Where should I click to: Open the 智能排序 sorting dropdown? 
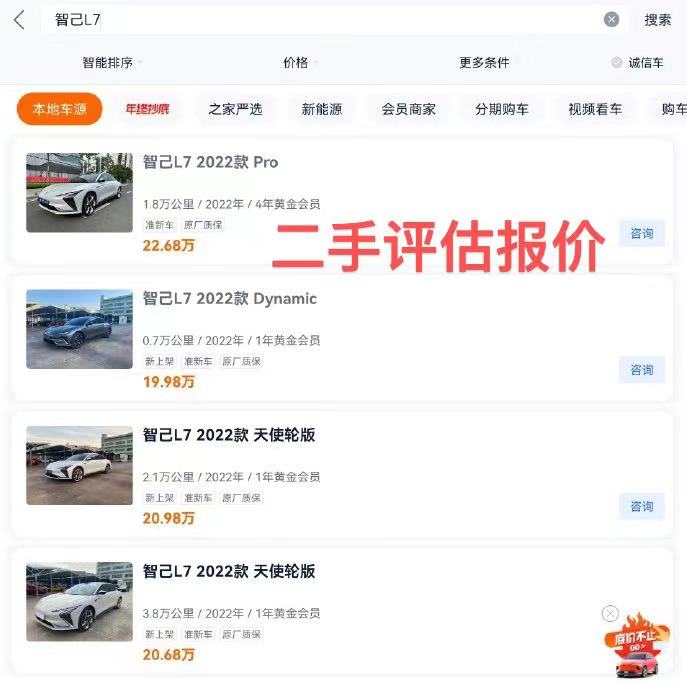110,62
